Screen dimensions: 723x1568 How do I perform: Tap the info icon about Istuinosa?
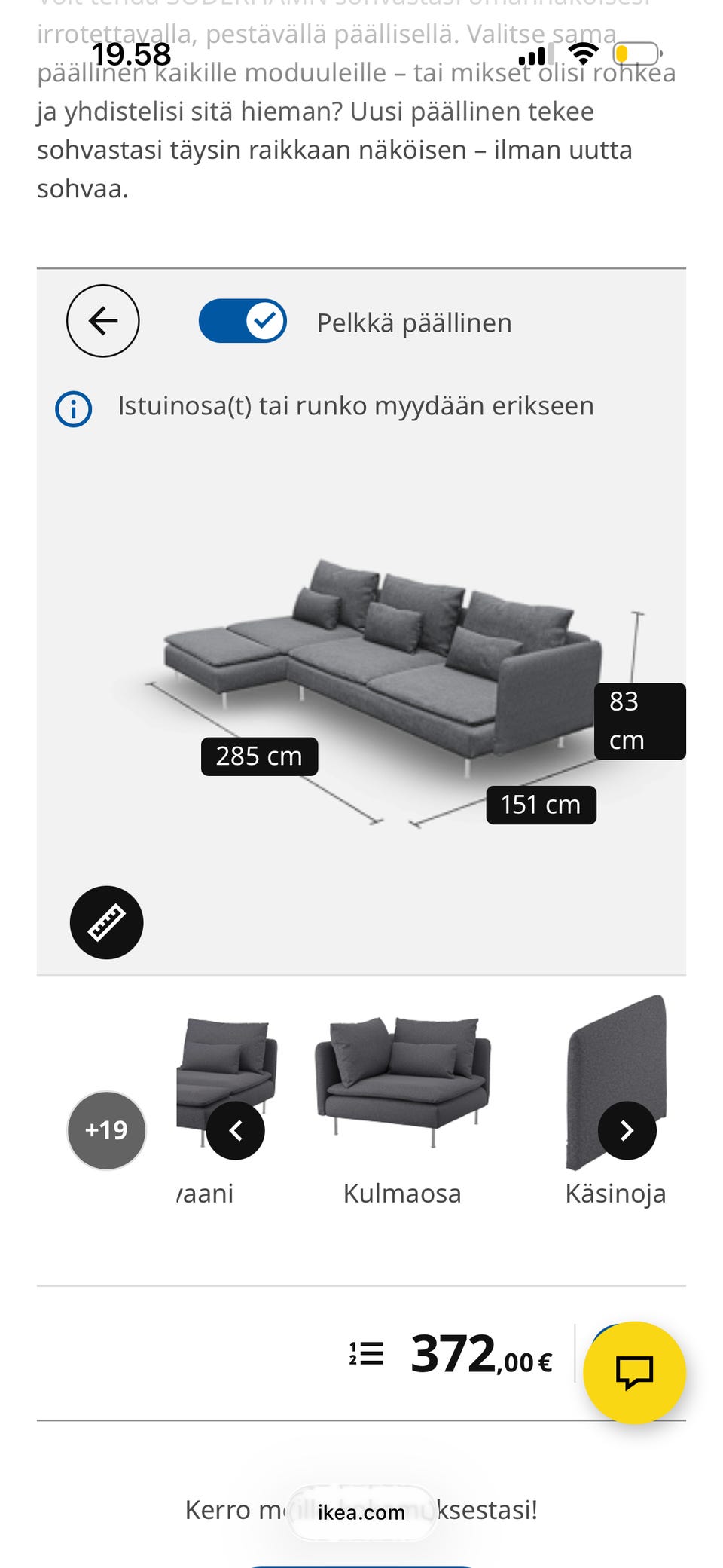coord(74,409)
